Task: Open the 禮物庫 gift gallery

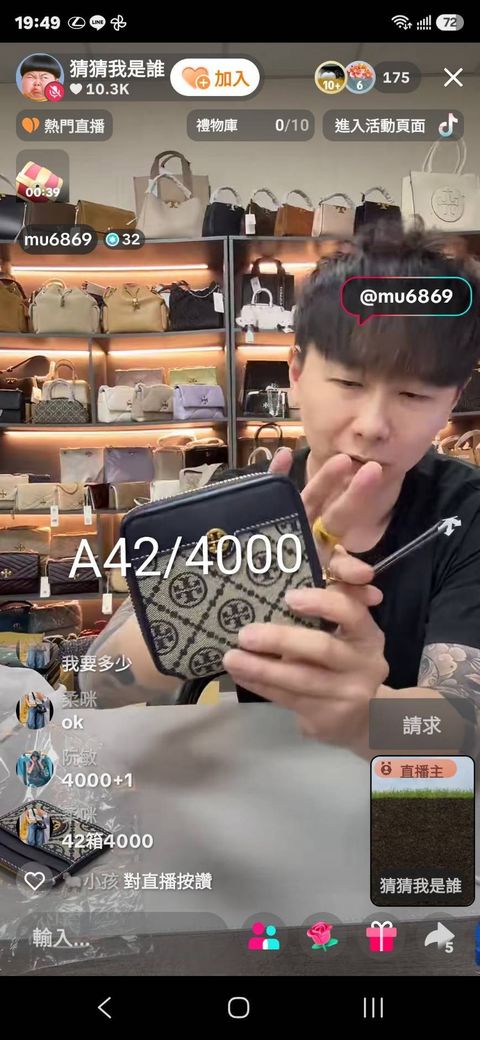Action: click(x=251, y=126)
